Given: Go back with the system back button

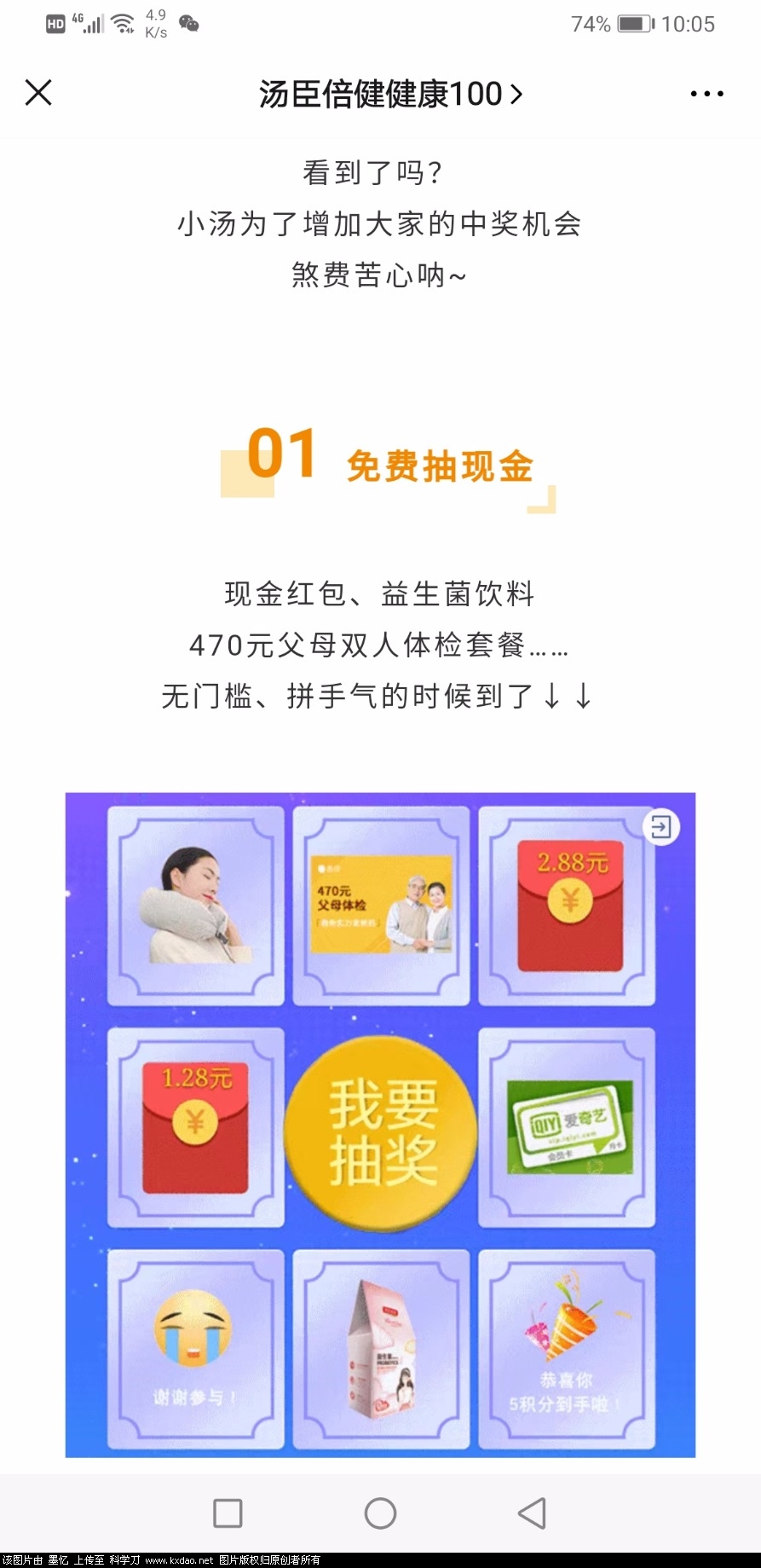Looking at the screenshot, I should pyautogui.click(x=532, y=1513).
